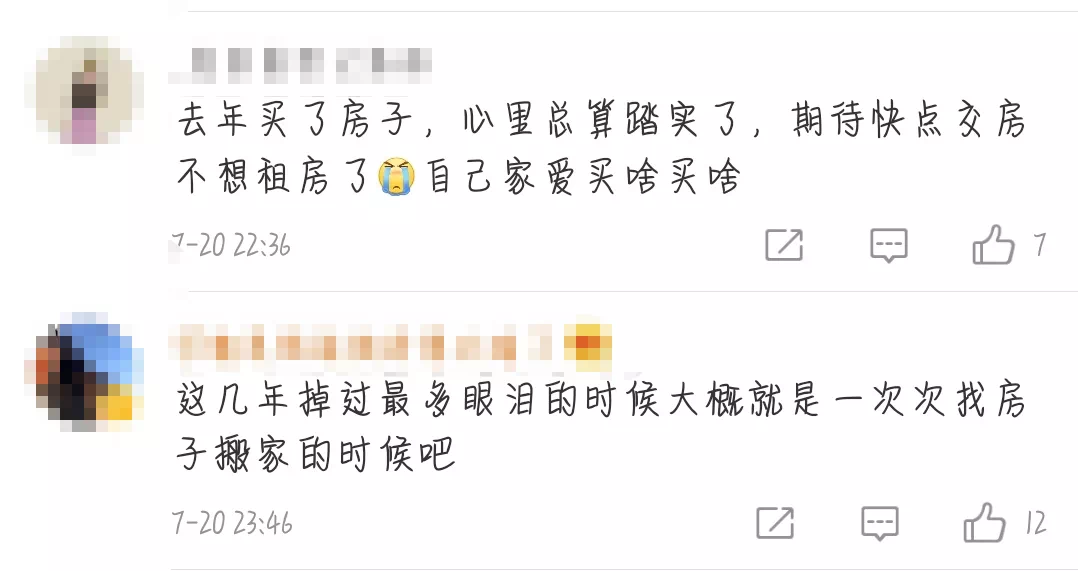Reply to the comment posted at 7-20 23:46
This screenshot has width=1078, height=571.
coord(880,523)
